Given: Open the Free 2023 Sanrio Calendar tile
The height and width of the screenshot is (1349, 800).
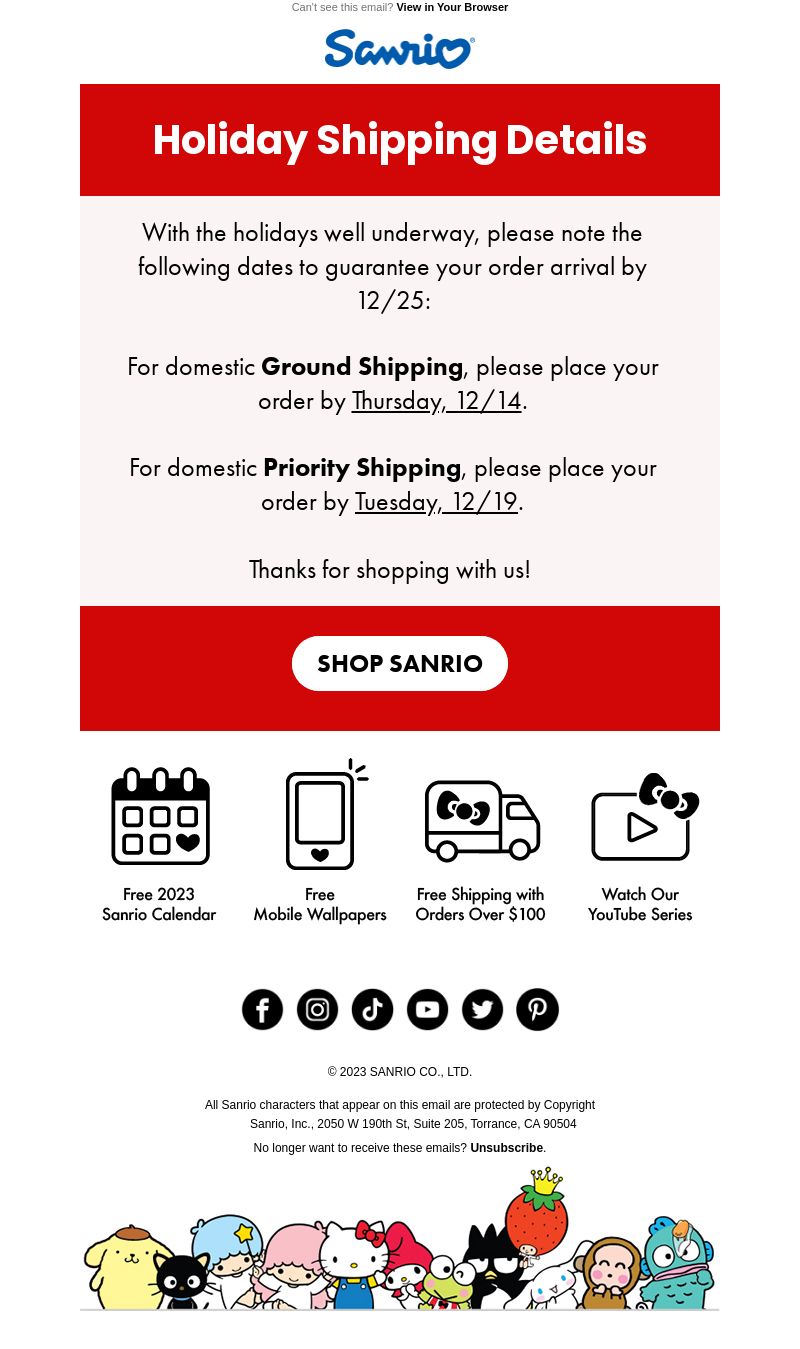Looking at the screenshot, I should [x=160, y=844].
